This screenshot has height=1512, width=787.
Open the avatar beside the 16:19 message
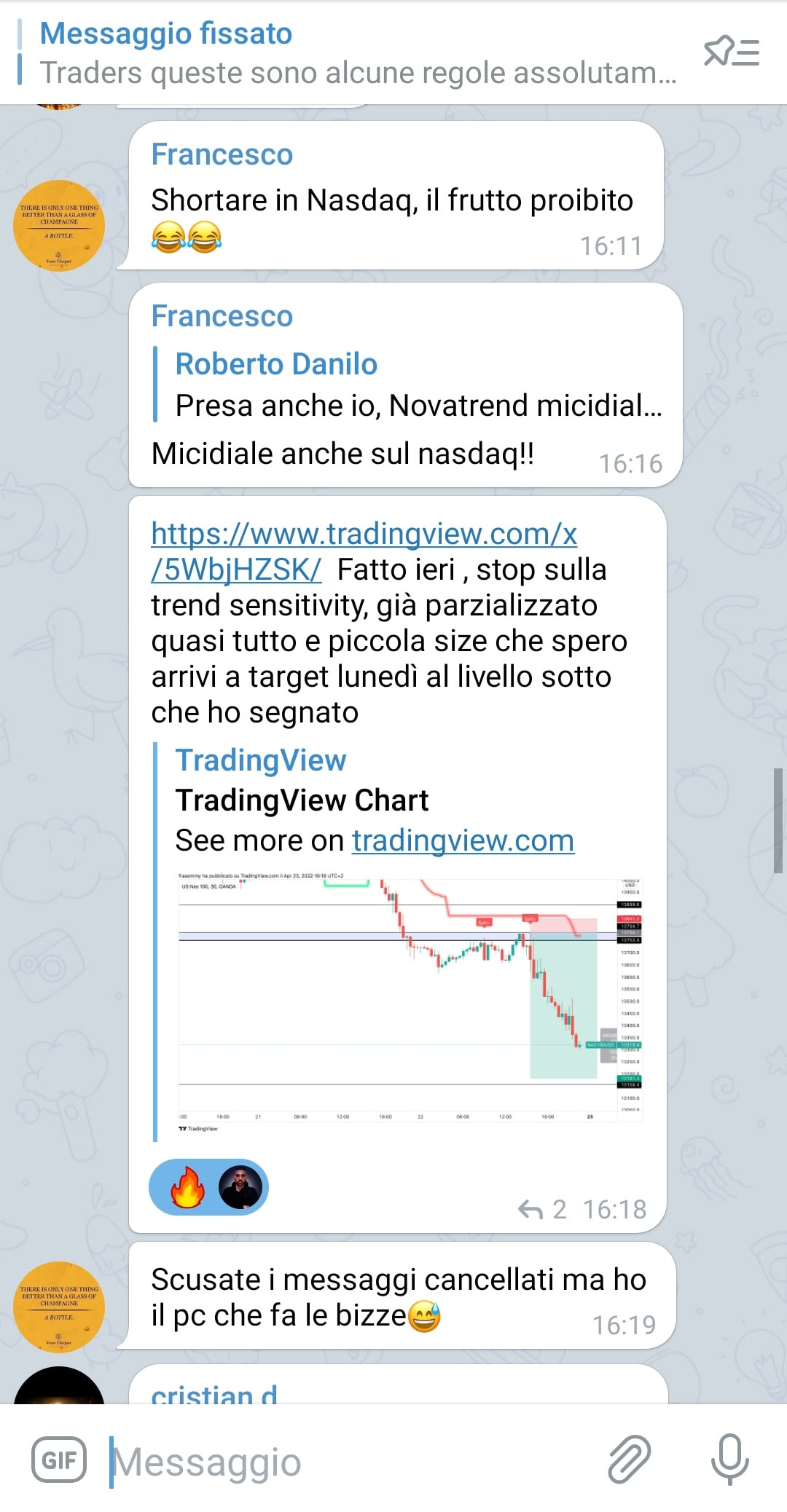[59, 1307]
